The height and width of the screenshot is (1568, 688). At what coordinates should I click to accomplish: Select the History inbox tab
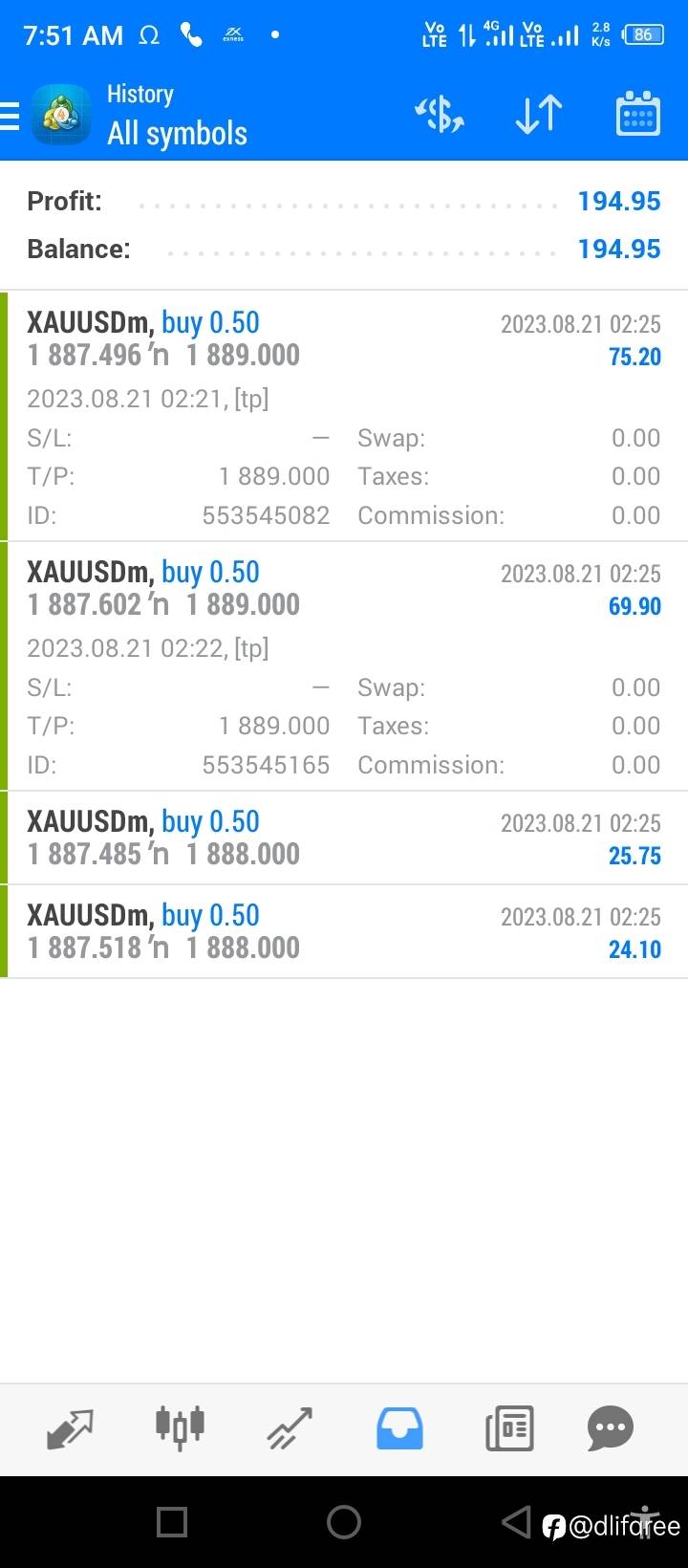click(399, 1429)
